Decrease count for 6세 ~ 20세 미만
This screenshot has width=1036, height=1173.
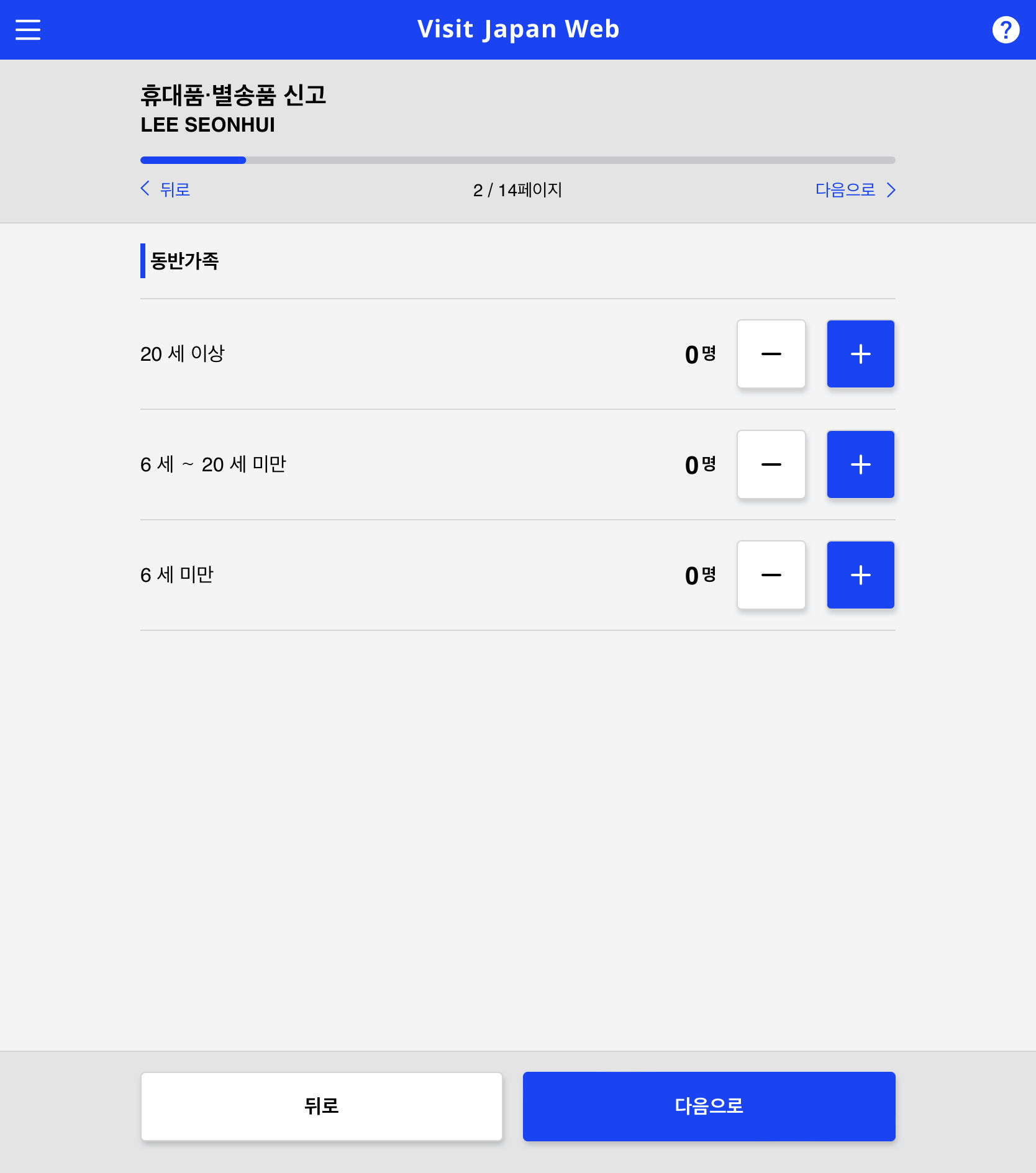(x=771, y=464)
